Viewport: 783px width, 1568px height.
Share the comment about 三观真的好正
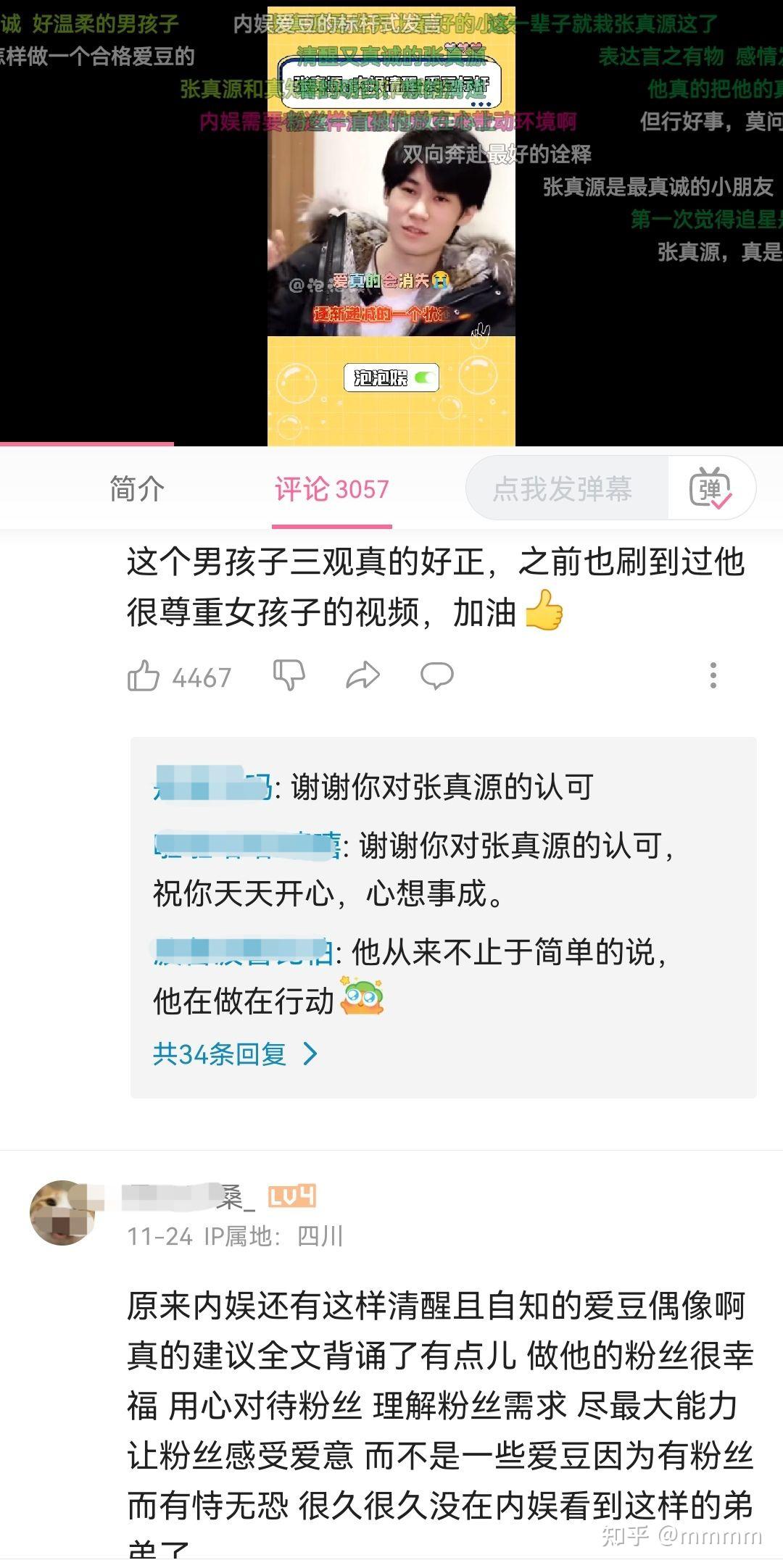click(363, 676)
